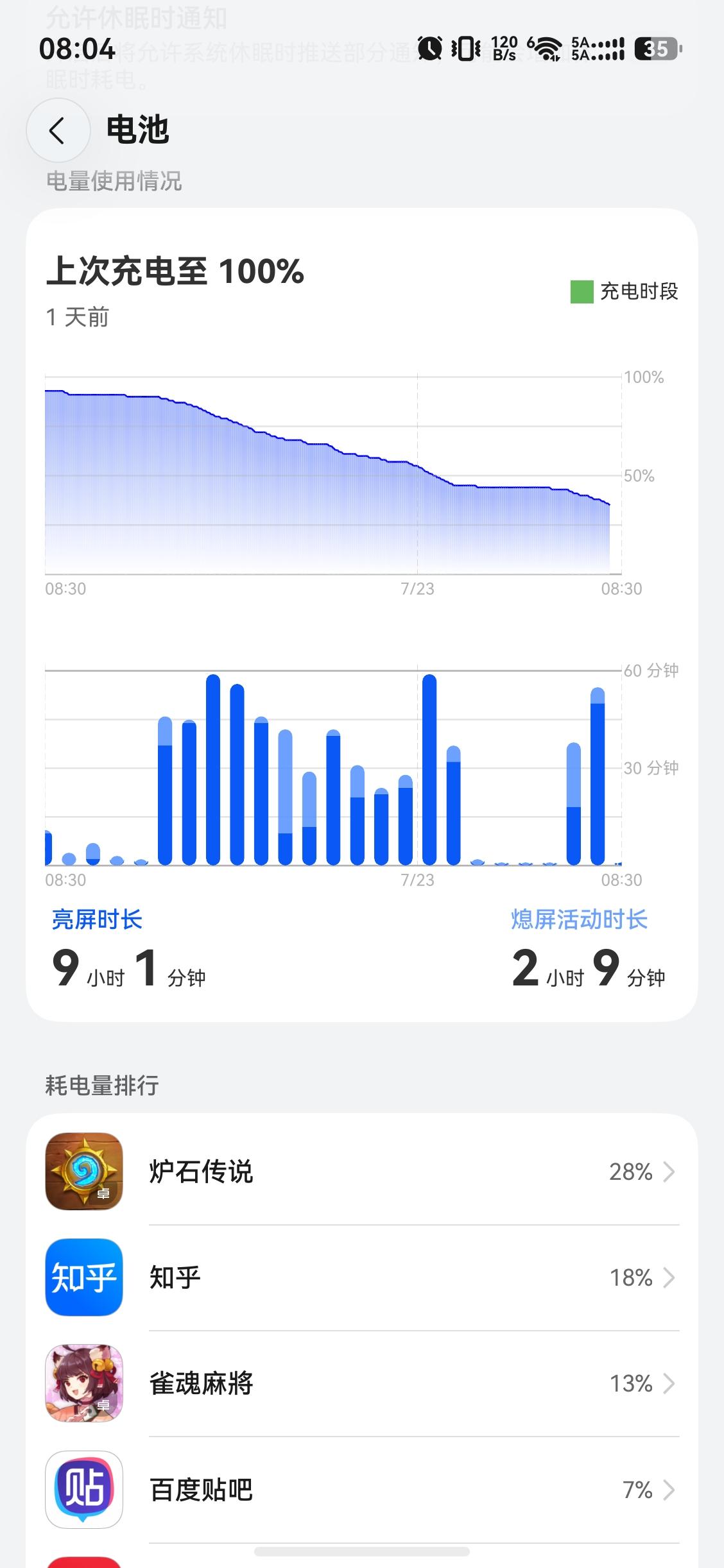Viewport: 724px width, 1568px height.
Task: Go back from the 电池 page
Action: [57, 130]
